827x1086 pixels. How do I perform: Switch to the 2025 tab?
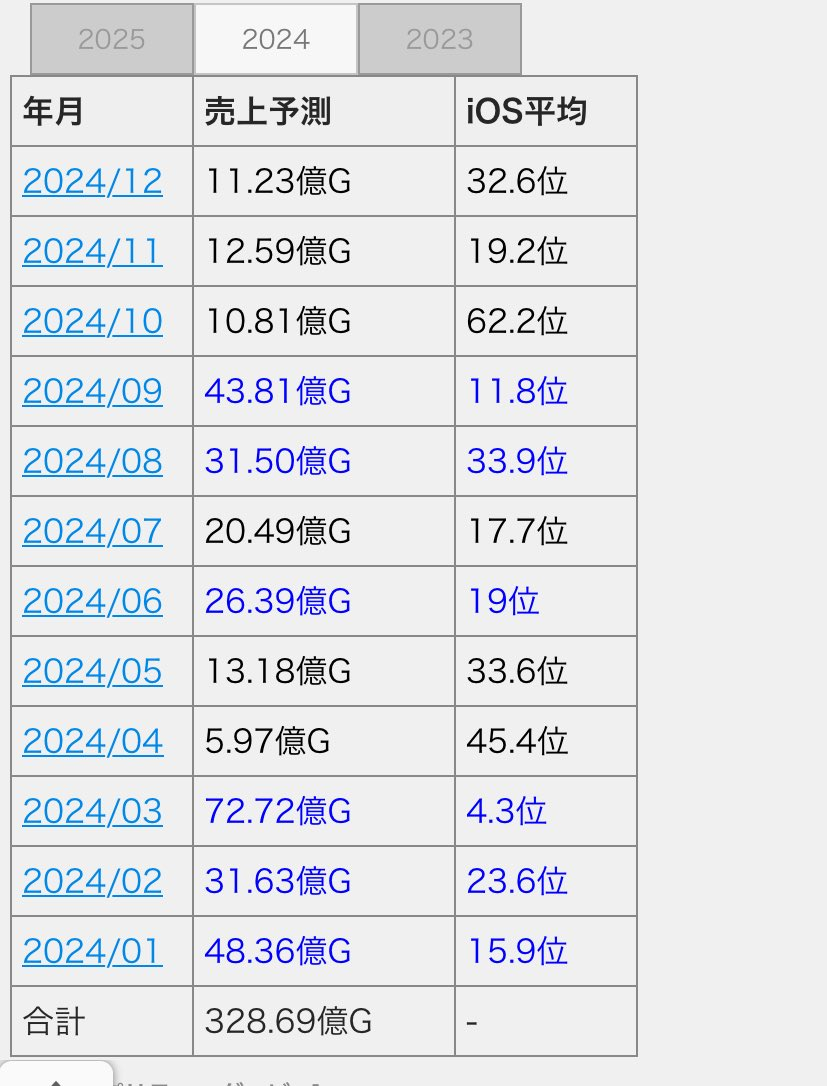pyautogui.click(x=111, y=40)
